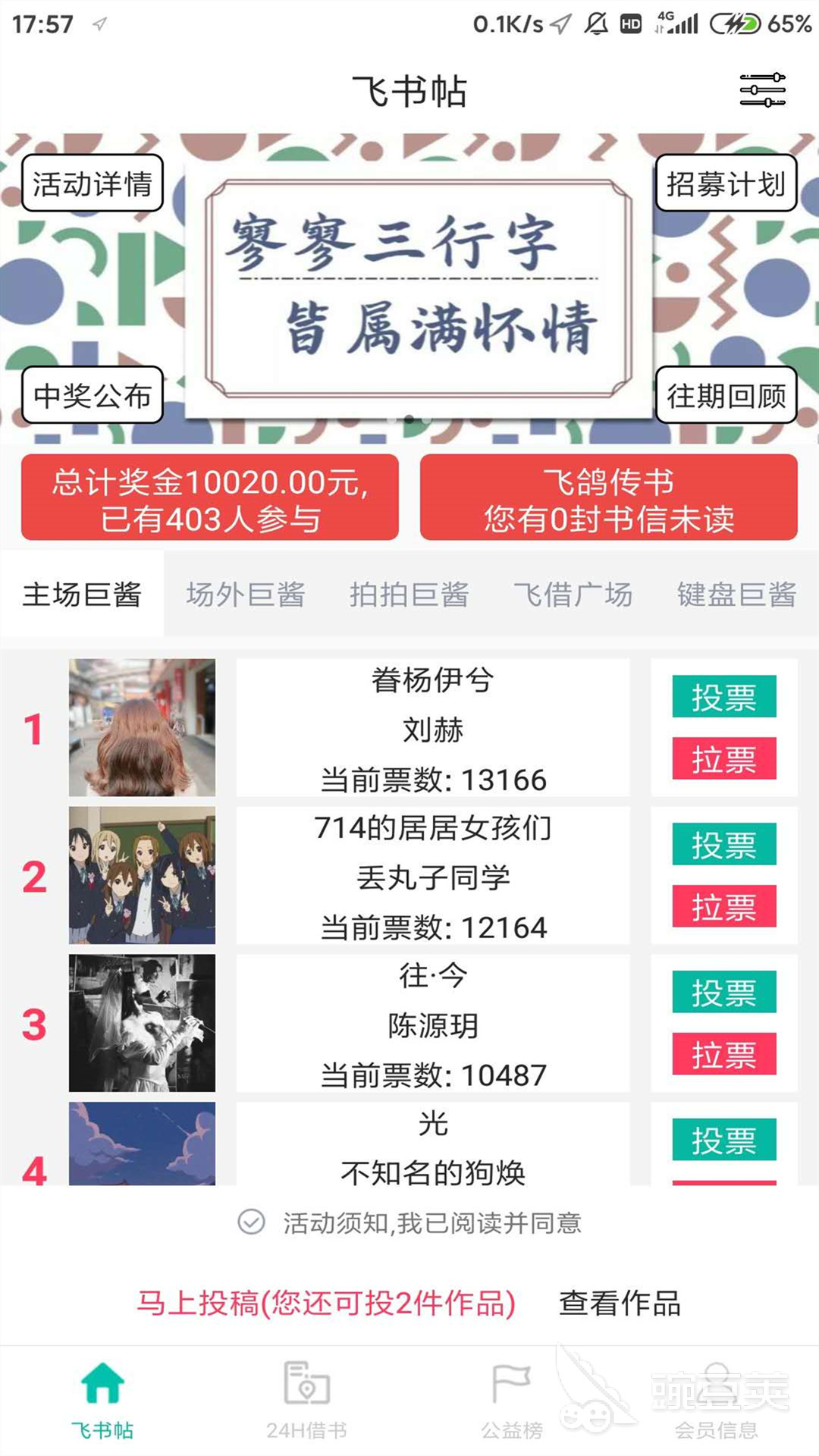This screenshot has width=819, height=1456.
Task: Switch to 键盘巨酱 tab
Action: click(x=736, y=595)
